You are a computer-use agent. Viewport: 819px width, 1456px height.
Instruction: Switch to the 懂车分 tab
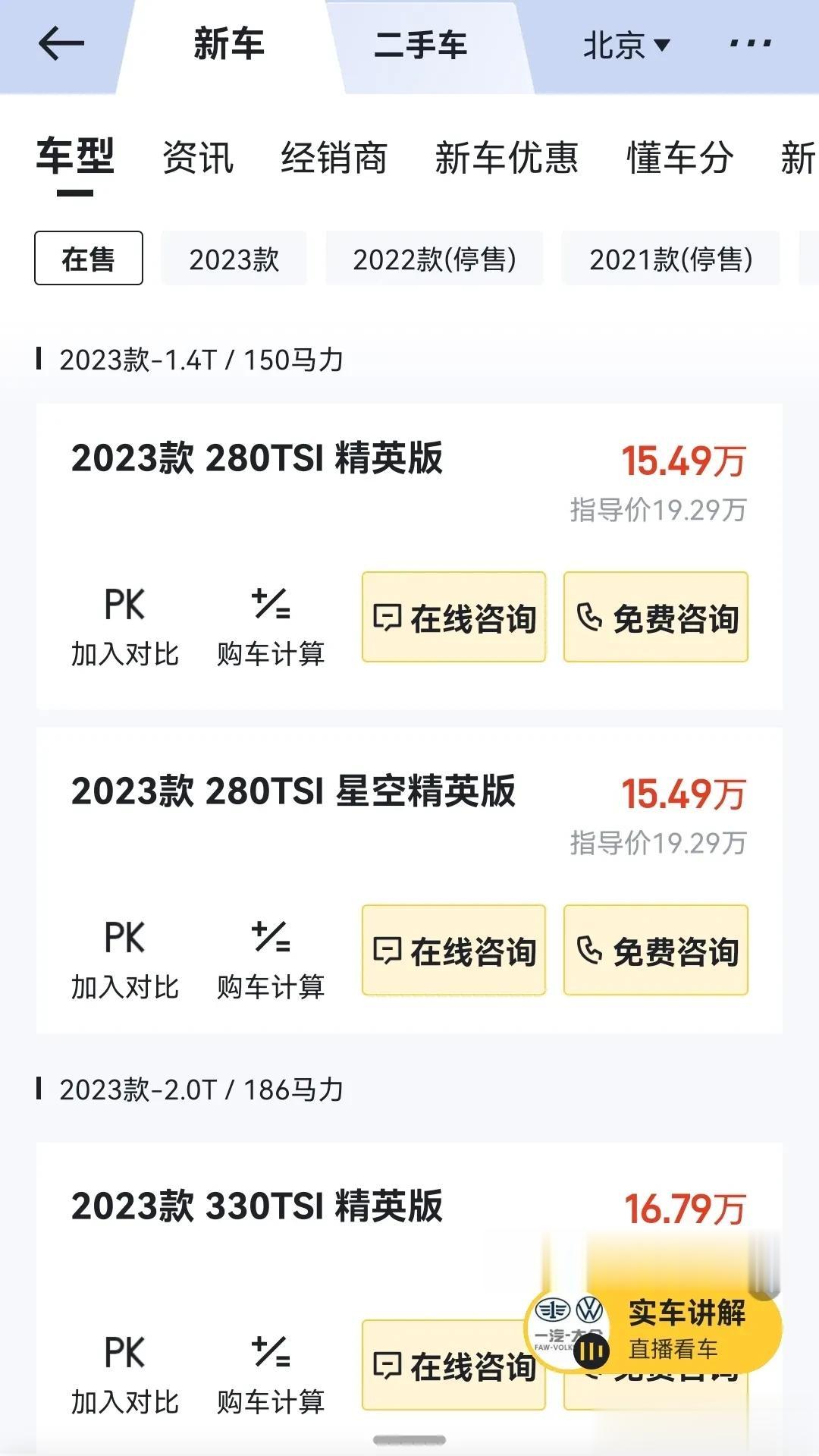[680, 158]
